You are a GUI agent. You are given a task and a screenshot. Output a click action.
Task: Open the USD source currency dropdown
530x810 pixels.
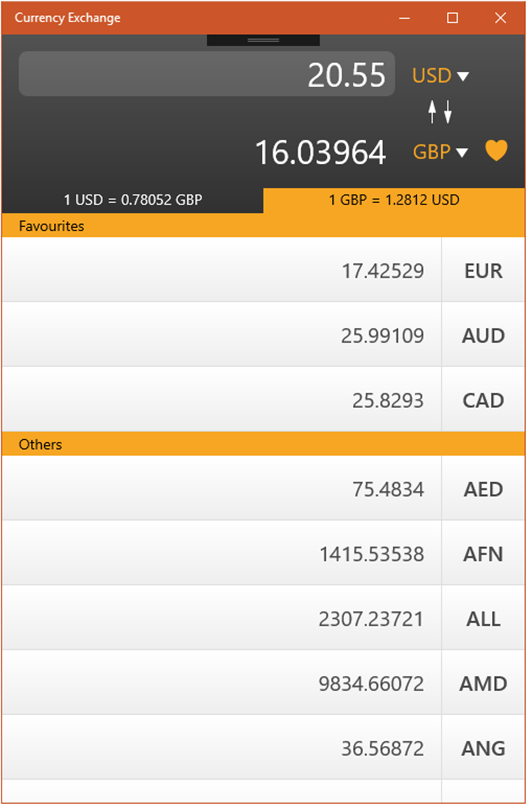[x=442, y=76]
